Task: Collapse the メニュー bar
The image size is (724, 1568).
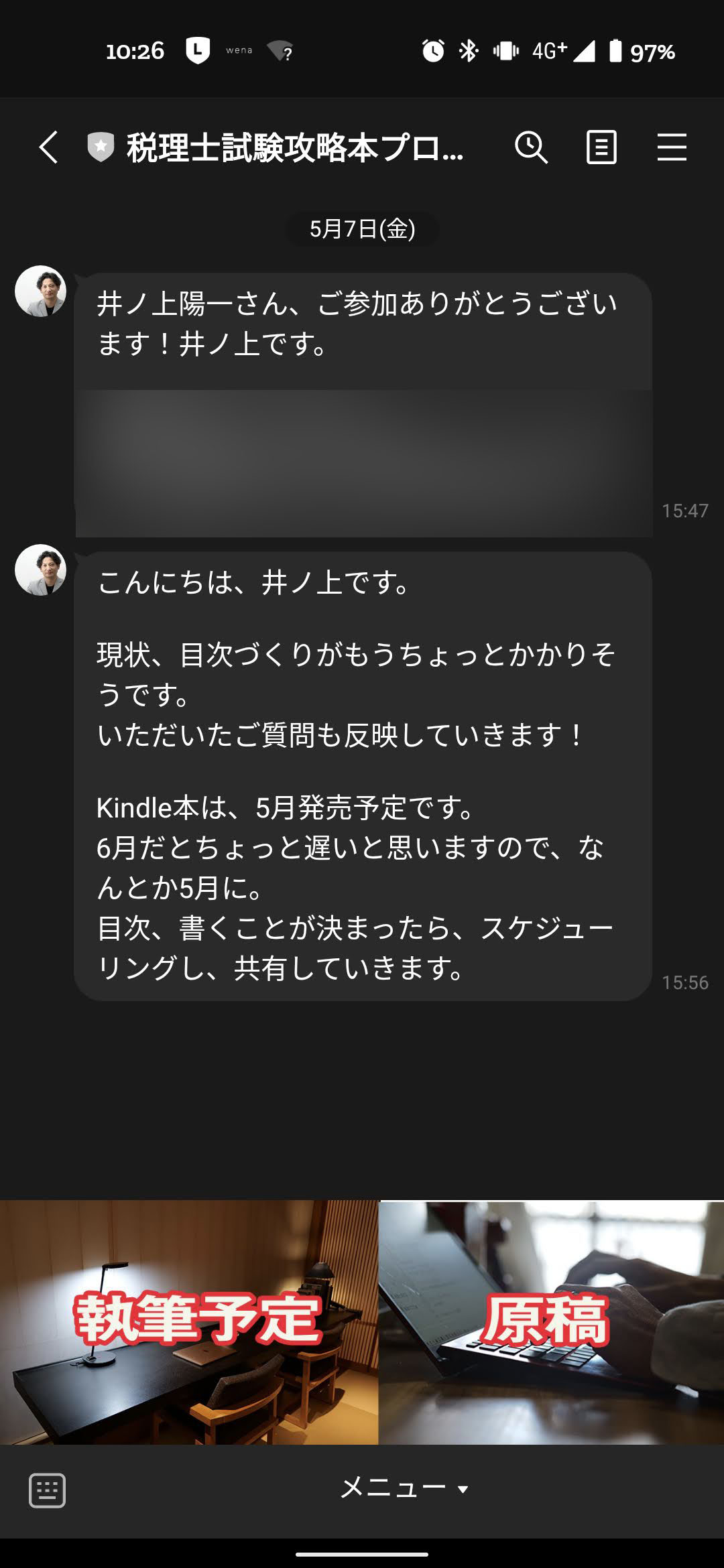Action: click(x=405, y=1488)
